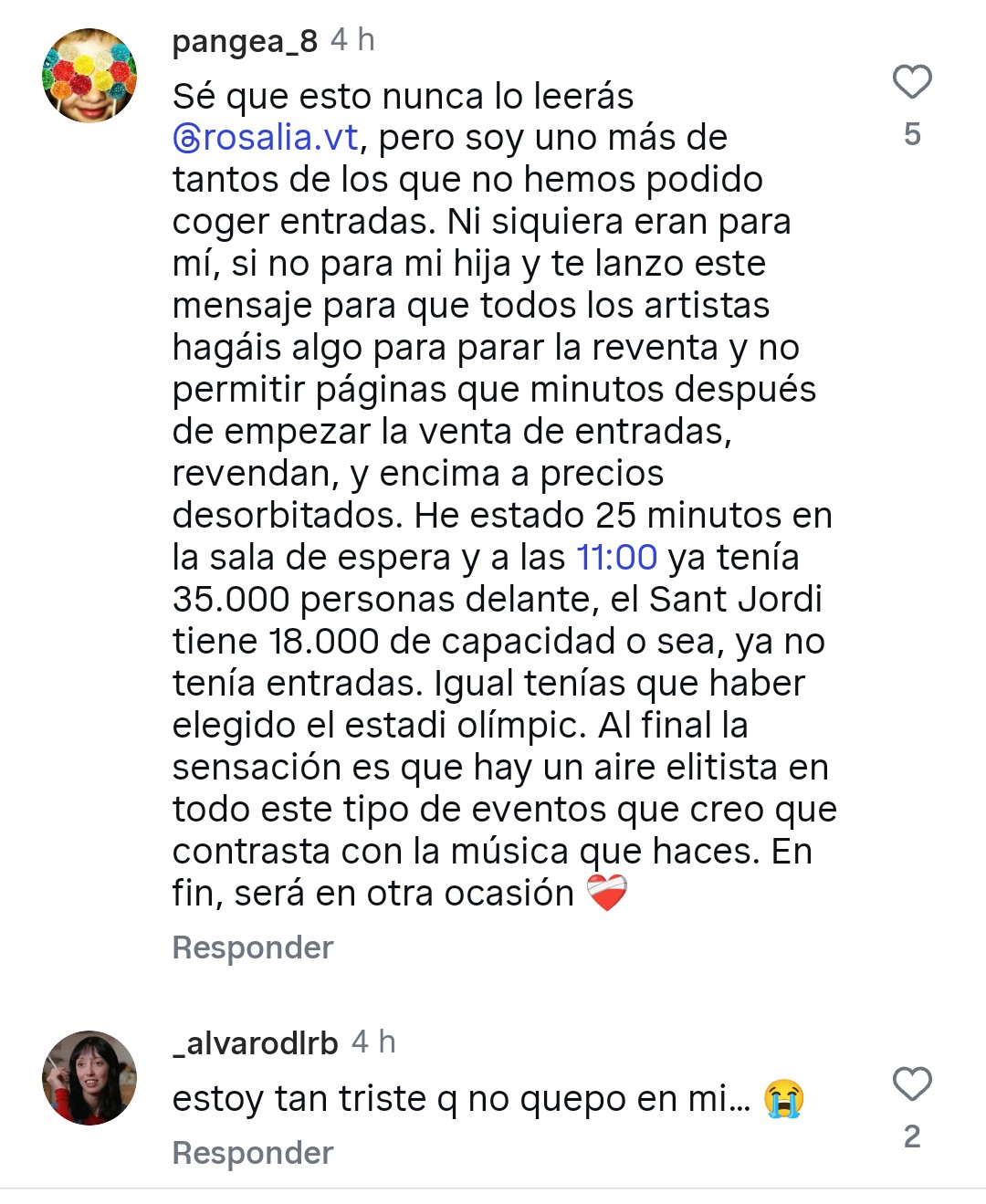The width and height of the screenshot is (986, 1204).
Task: Like _alvarodlrb's comment
Action: click(911, 1084)
